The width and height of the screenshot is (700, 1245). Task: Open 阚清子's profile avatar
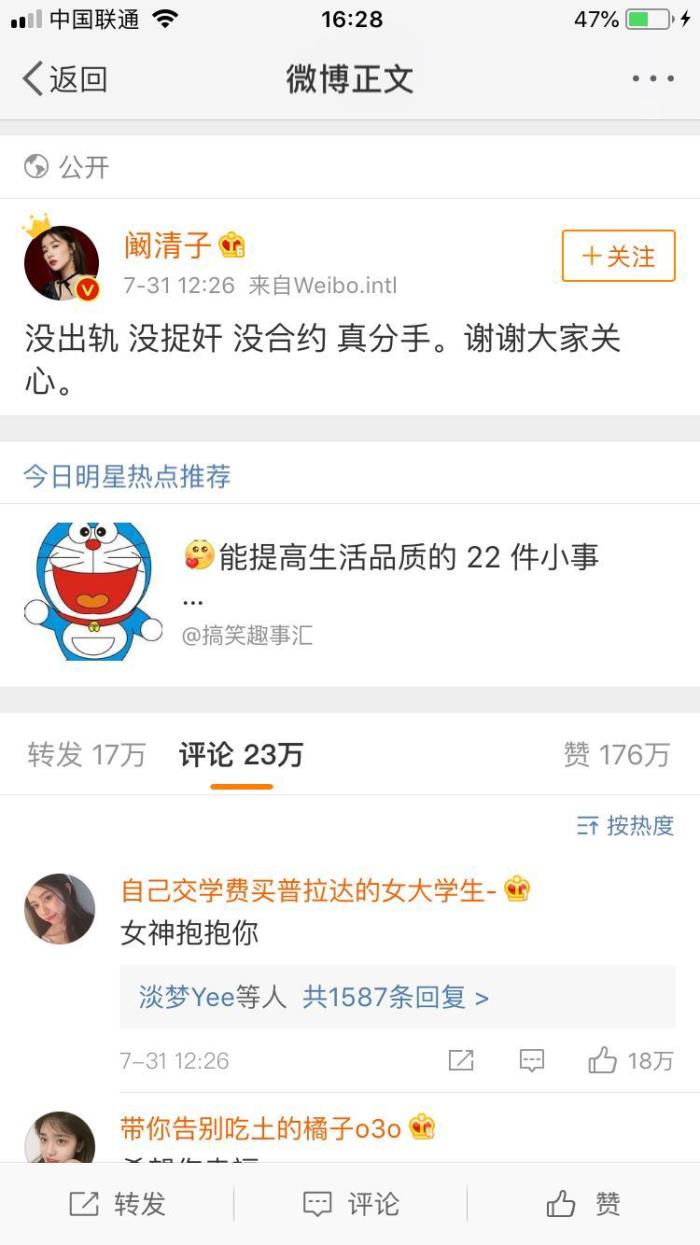click(x=61, y=262)
